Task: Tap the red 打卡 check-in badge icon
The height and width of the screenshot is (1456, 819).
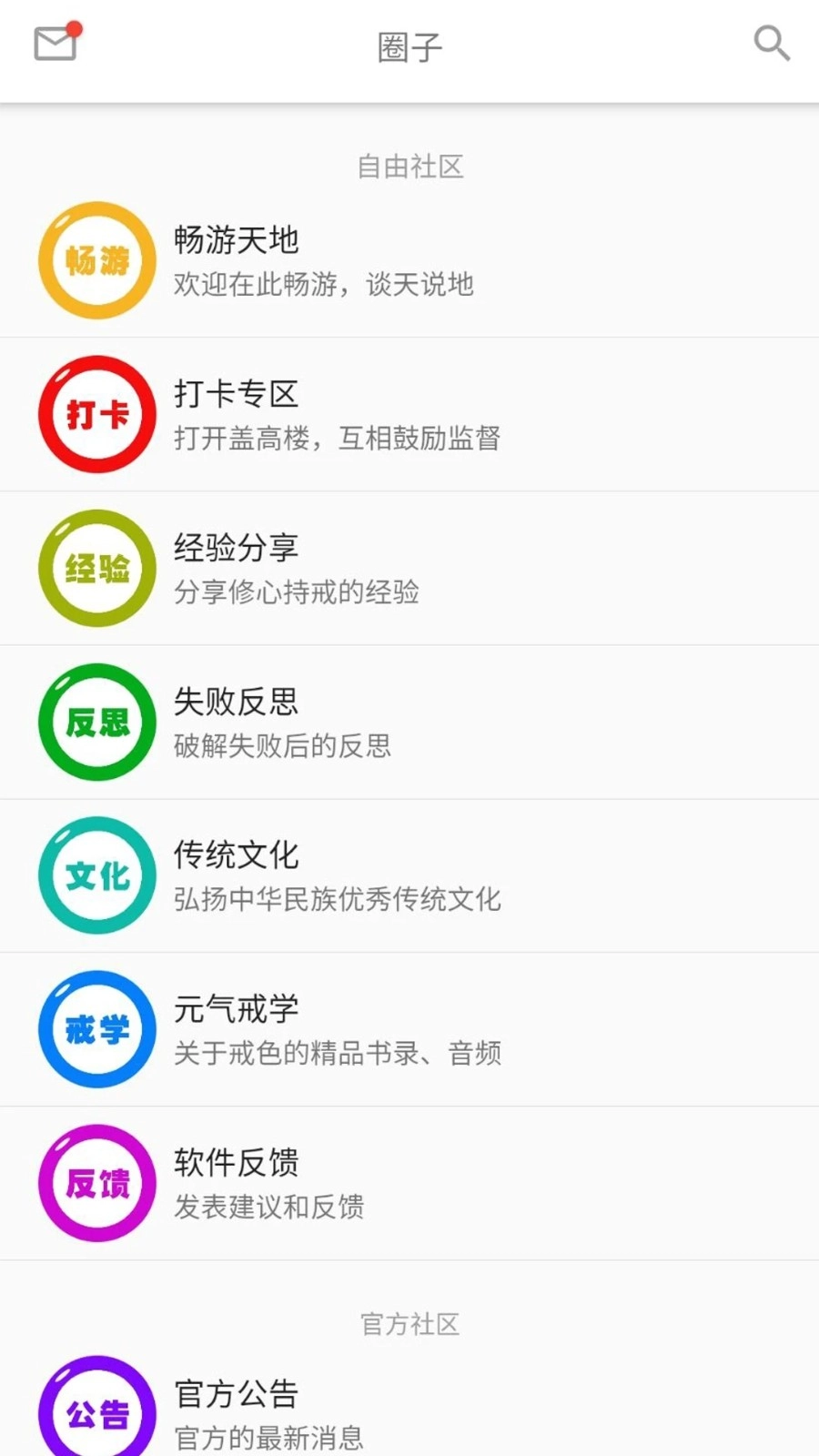Action: tap(96, 414)
